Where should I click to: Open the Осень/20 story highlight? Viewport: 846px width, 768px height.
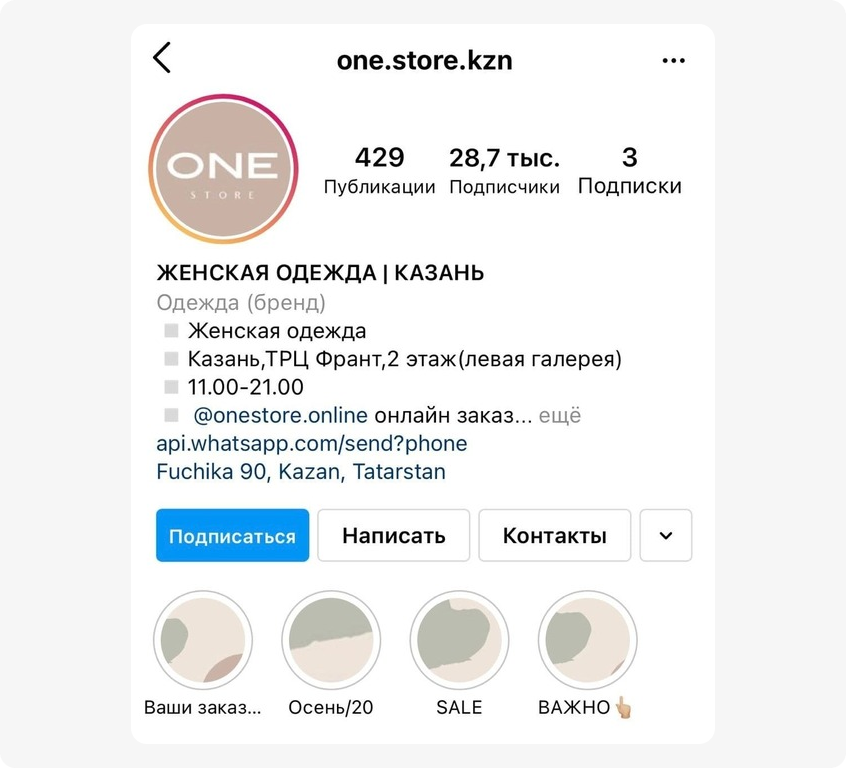(331, 640)
